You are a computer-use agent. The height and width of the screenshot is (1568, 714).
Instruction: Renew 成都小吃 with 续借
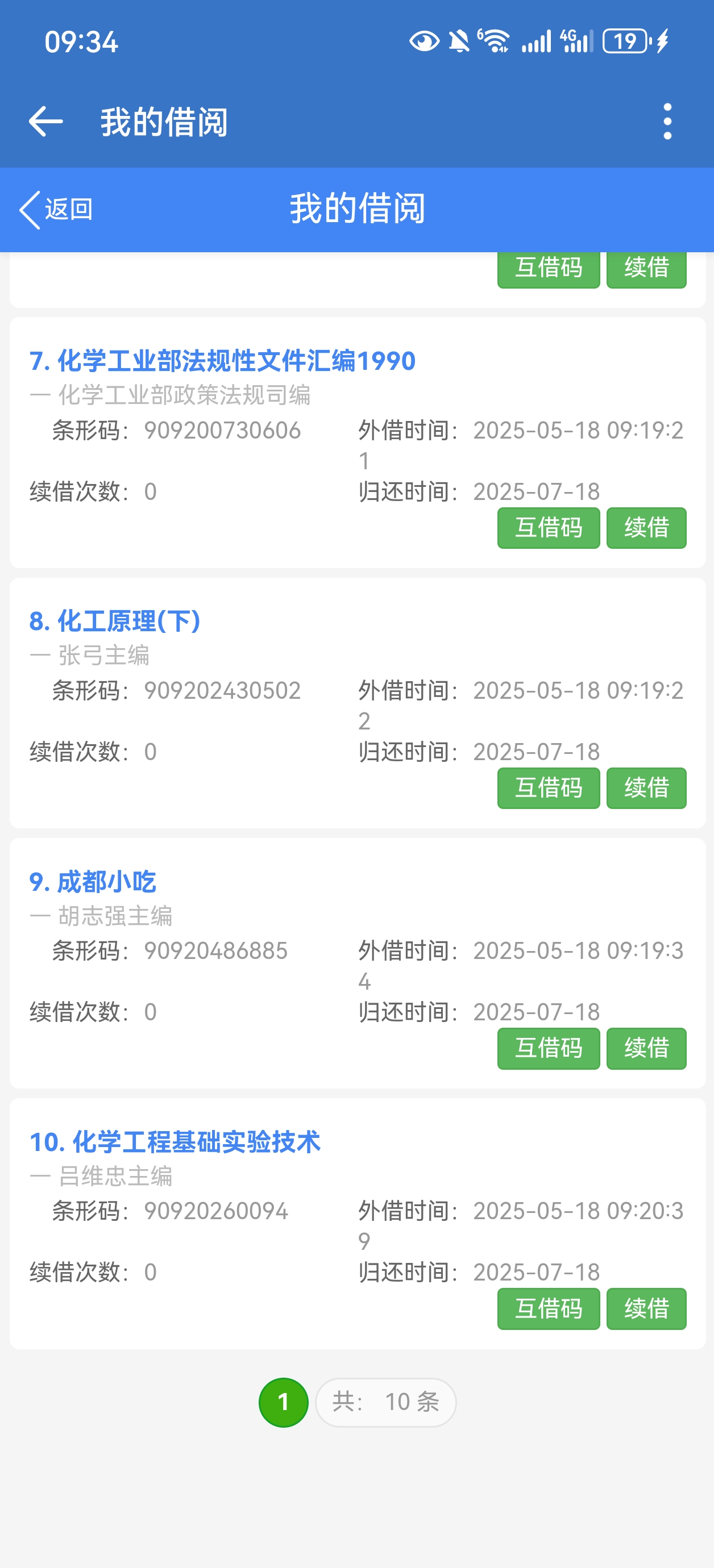(646, 1048)
